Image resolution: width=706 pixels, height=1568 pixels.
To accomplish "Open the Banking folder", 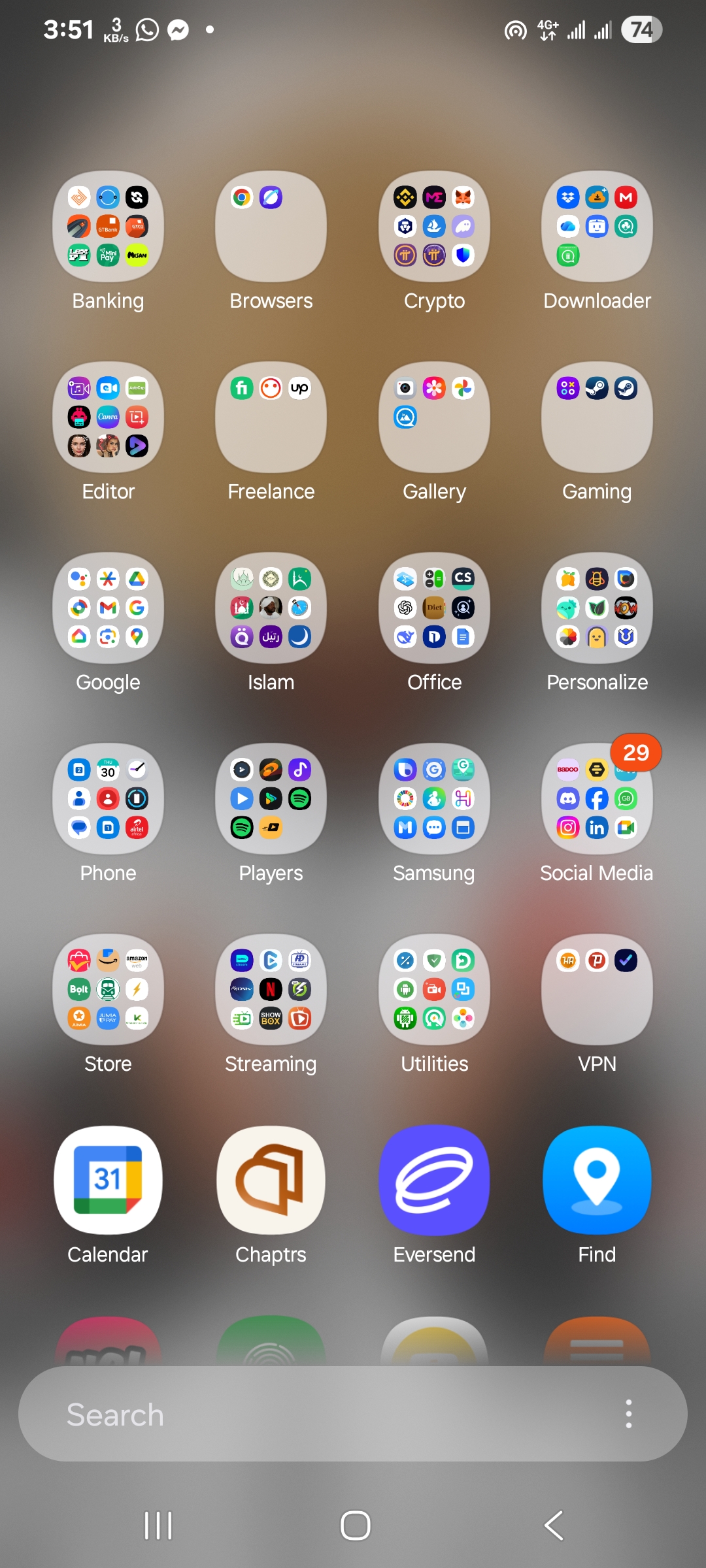I will tap(108, 227).
